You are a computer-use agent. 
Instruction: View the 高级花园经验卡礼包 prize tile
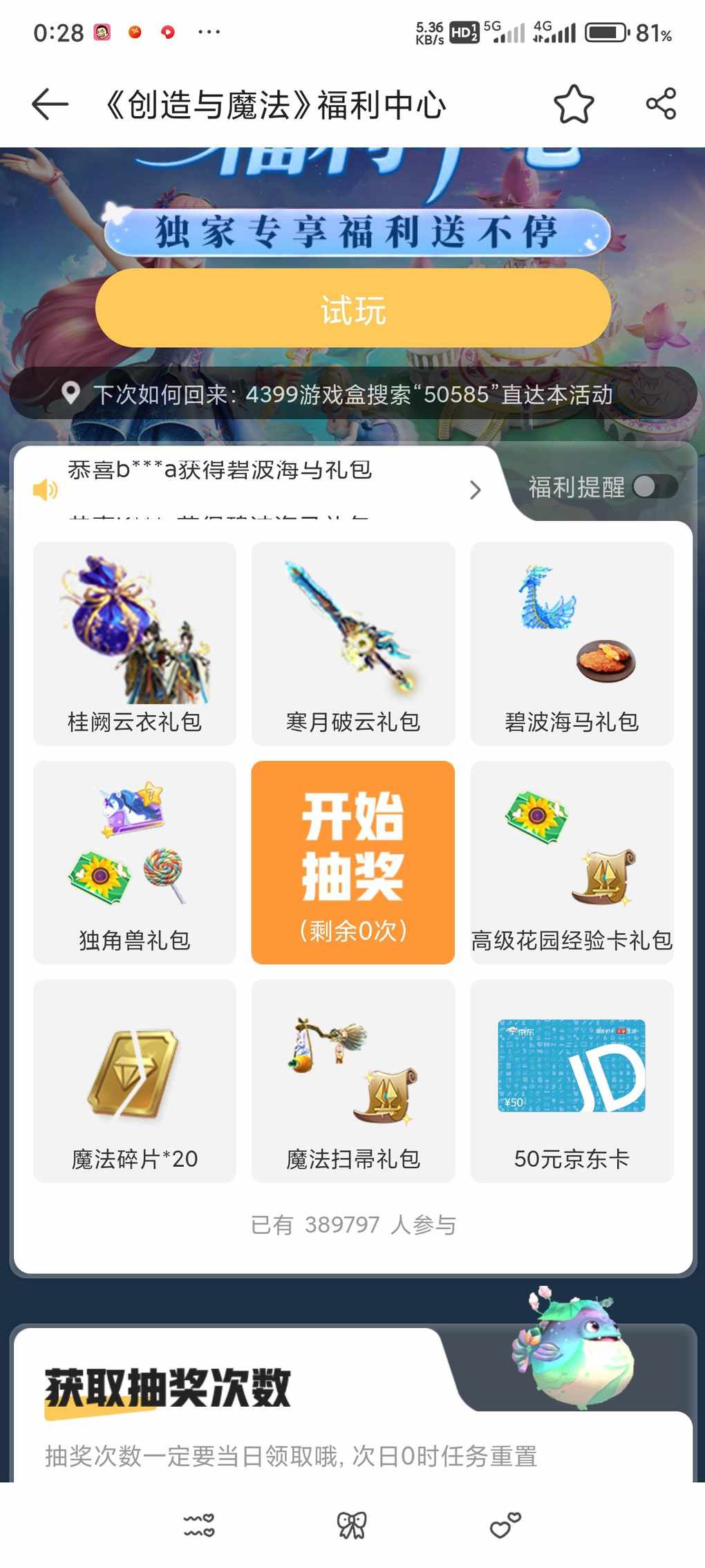pyautogui.click(x=572, y=862)
